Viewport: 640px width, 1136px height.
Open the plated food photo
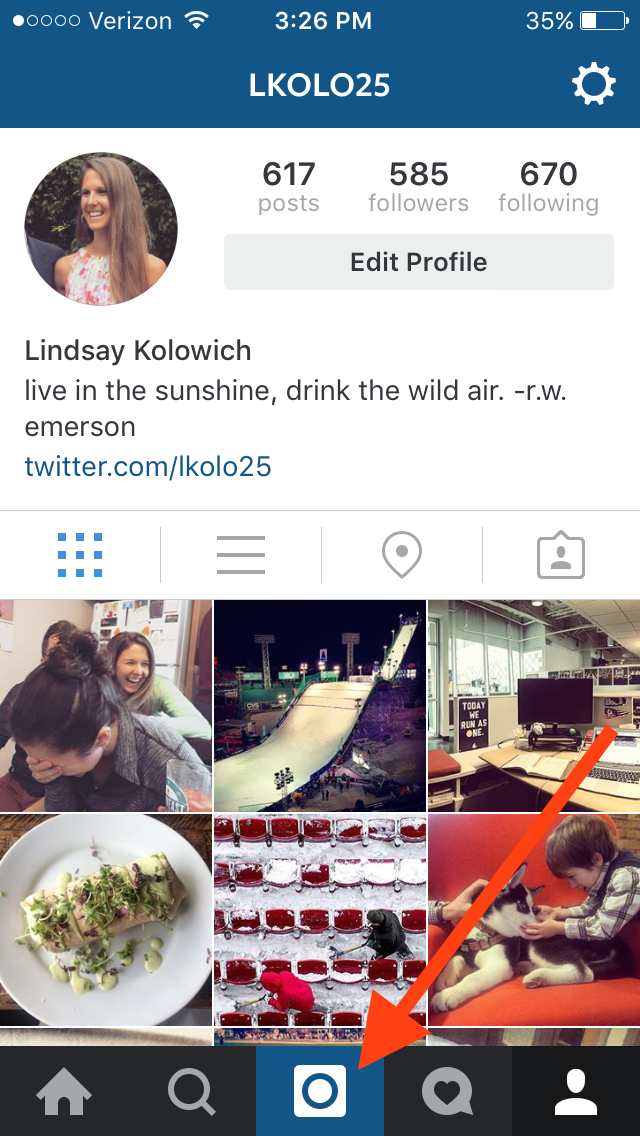(105, 920)
